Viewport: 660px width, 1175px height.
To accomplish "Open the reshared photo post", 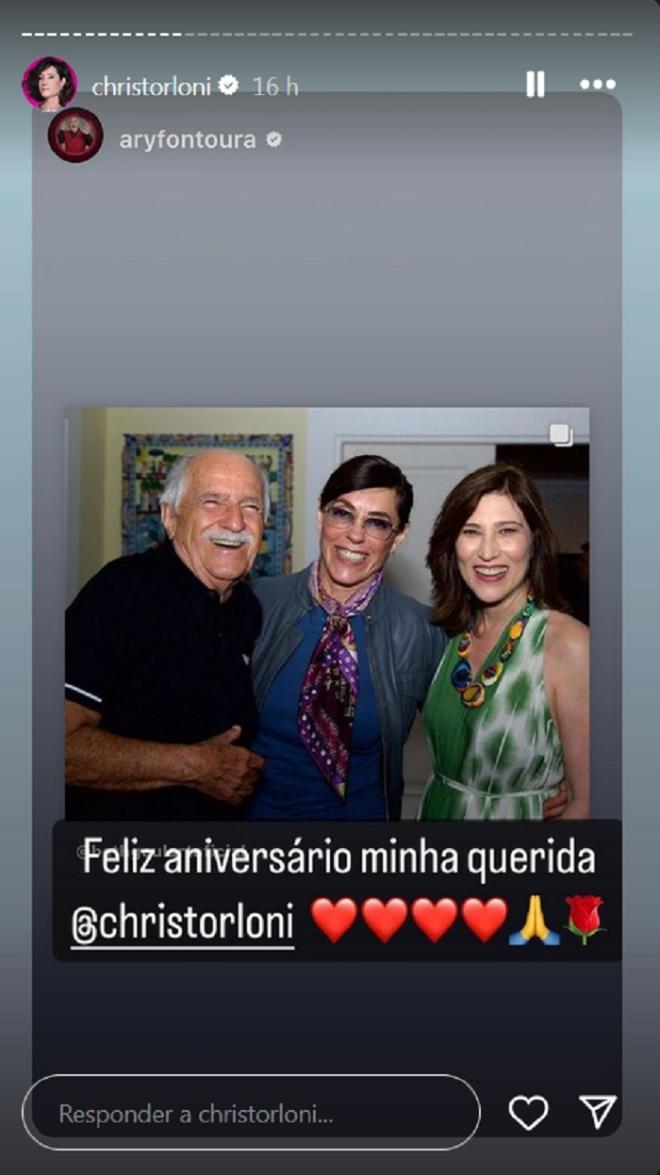I will 327,612.
